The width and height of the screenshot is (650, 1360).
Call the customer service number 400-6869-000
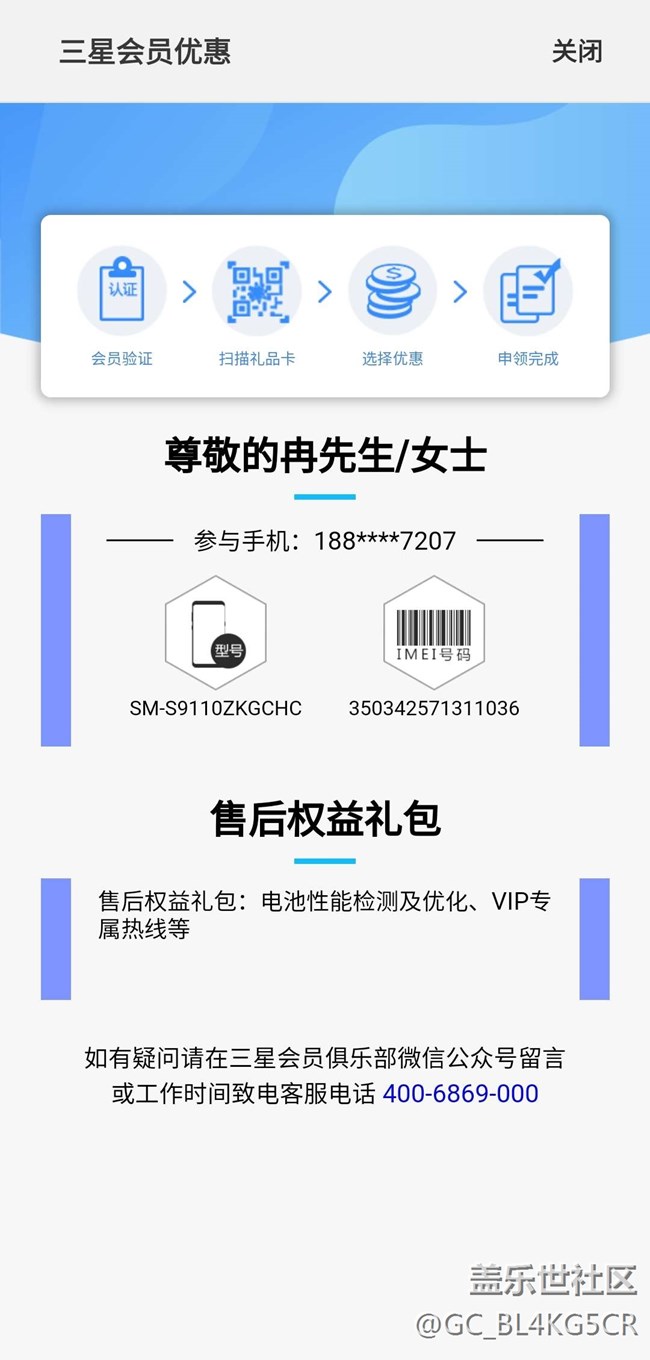pyautogui.click(x=460, y=1093)
